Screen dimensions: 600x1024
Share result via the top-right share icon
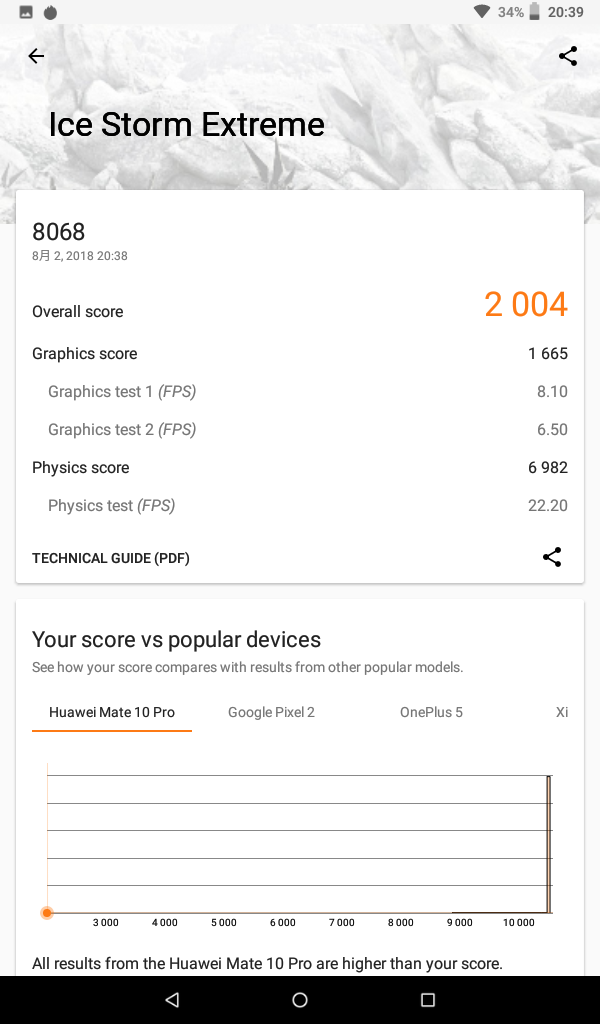568,56
